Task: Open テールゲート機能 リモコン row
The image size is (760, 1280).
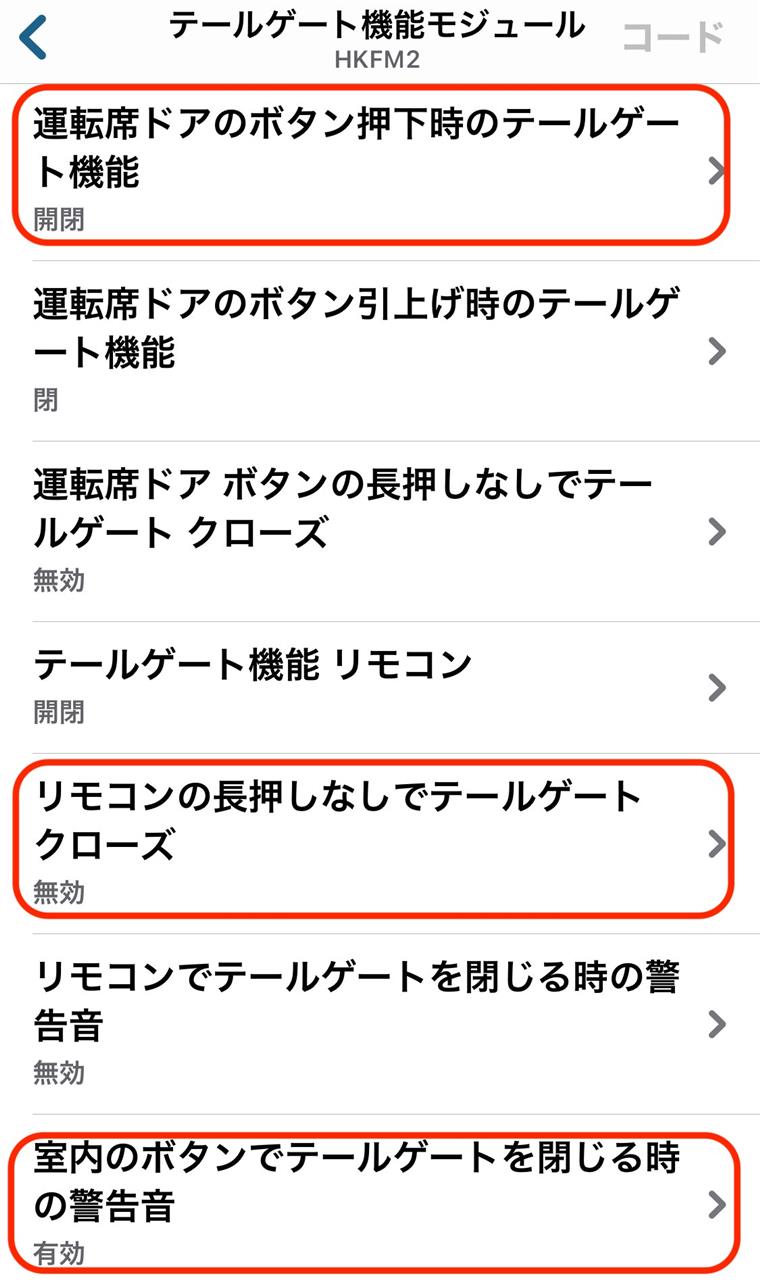Action: click(380, 687)
